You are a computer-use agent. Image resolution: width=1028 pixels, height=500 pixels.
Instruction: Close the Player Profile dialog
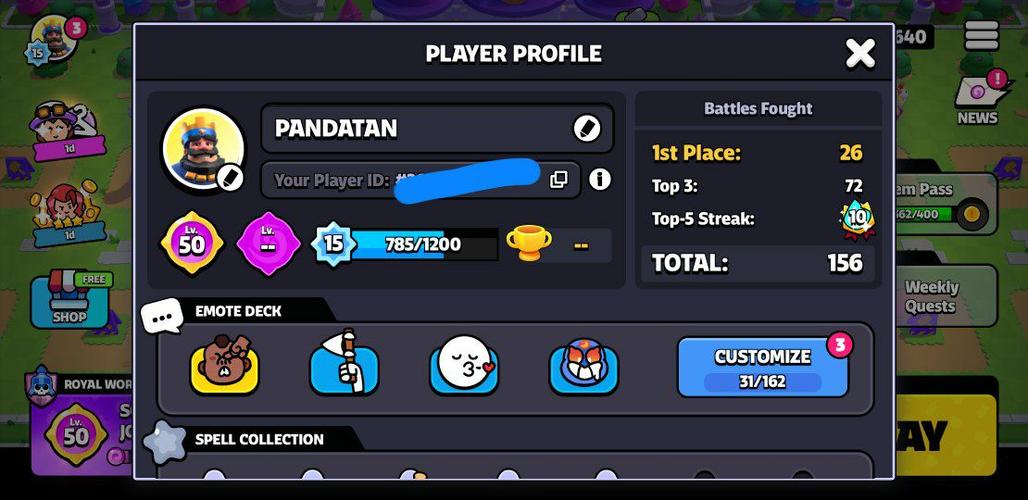click(x=860, y=53)
